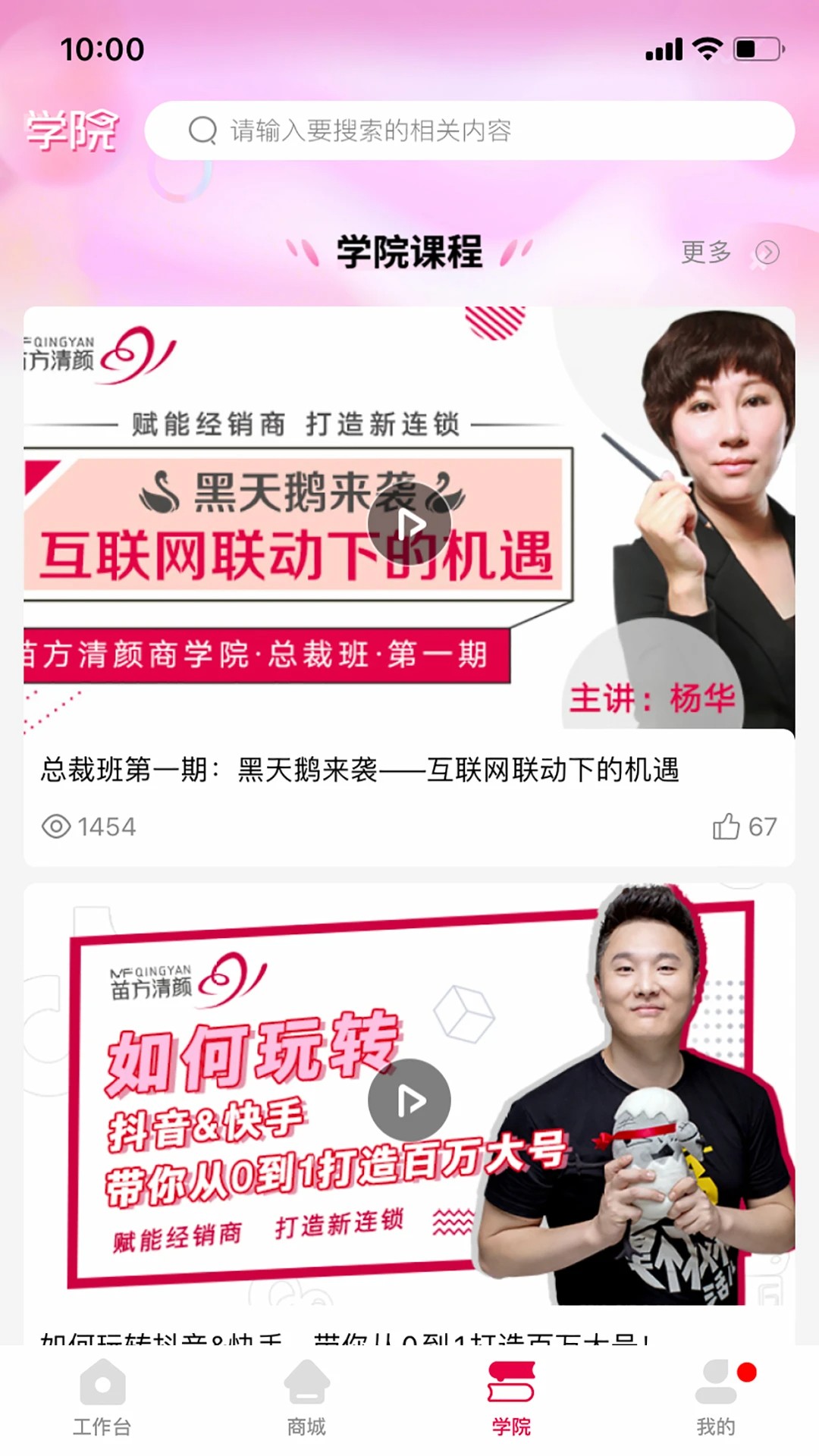The width and height of the screenshot is (819, 1456).
Task: Play the 如何玩转抖音&快手 video
Action: (x=409, y=1100)
